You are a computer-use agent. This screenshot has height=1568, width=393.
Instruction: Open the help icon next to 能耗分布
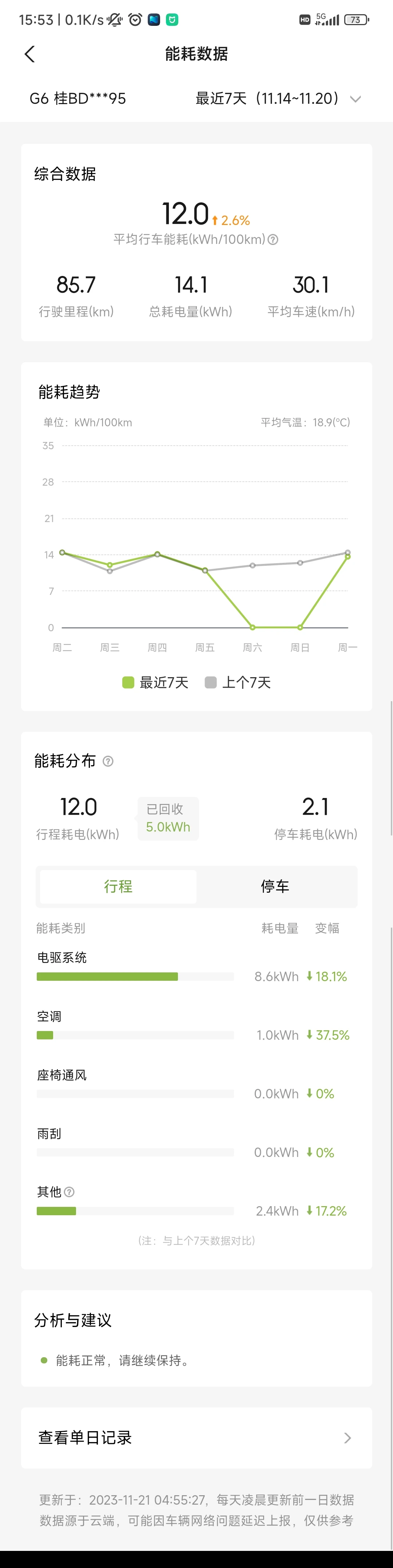pos(108,761)
